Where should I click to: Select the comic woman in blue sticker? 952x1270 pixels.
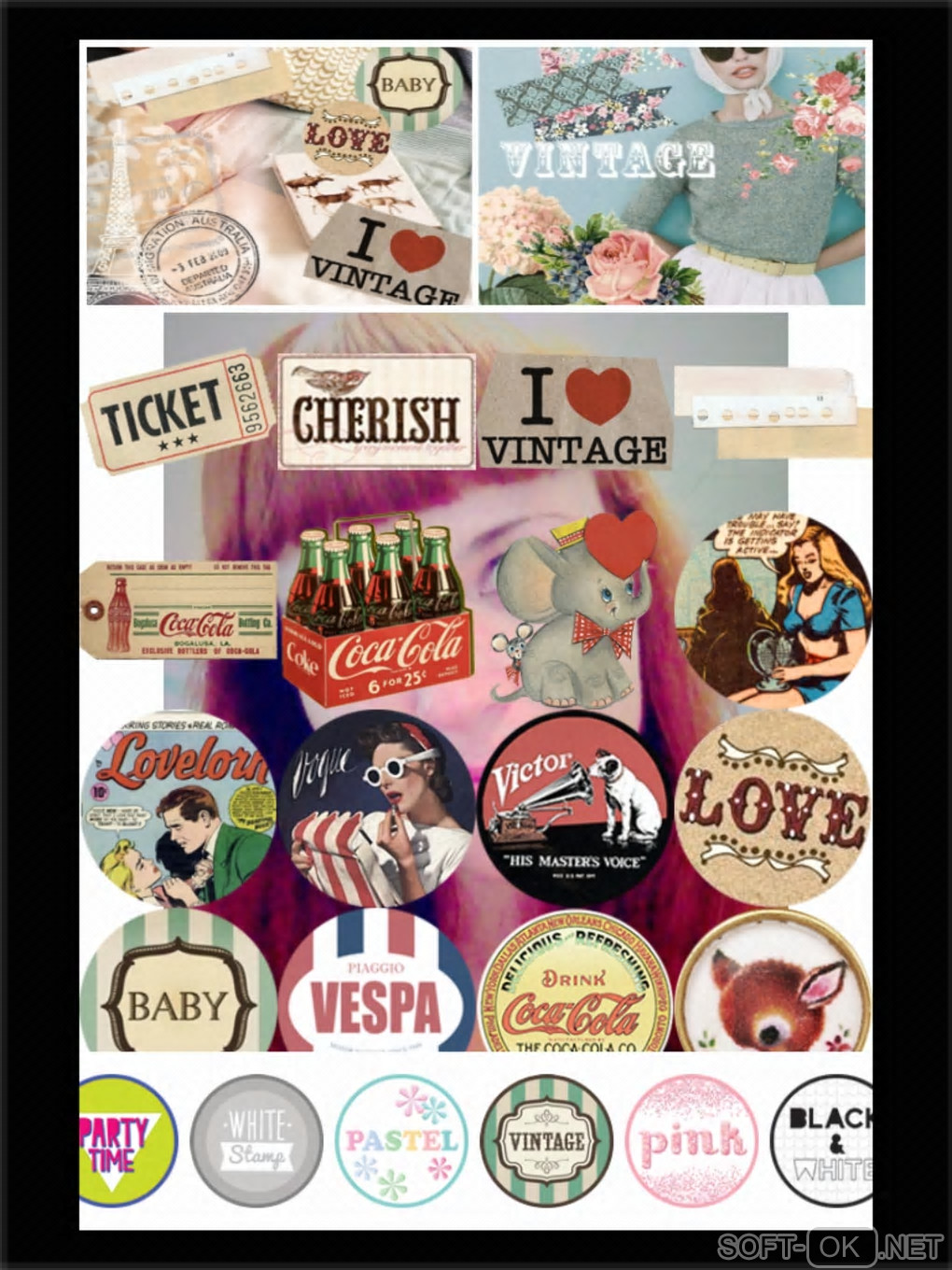click(772, 610)
